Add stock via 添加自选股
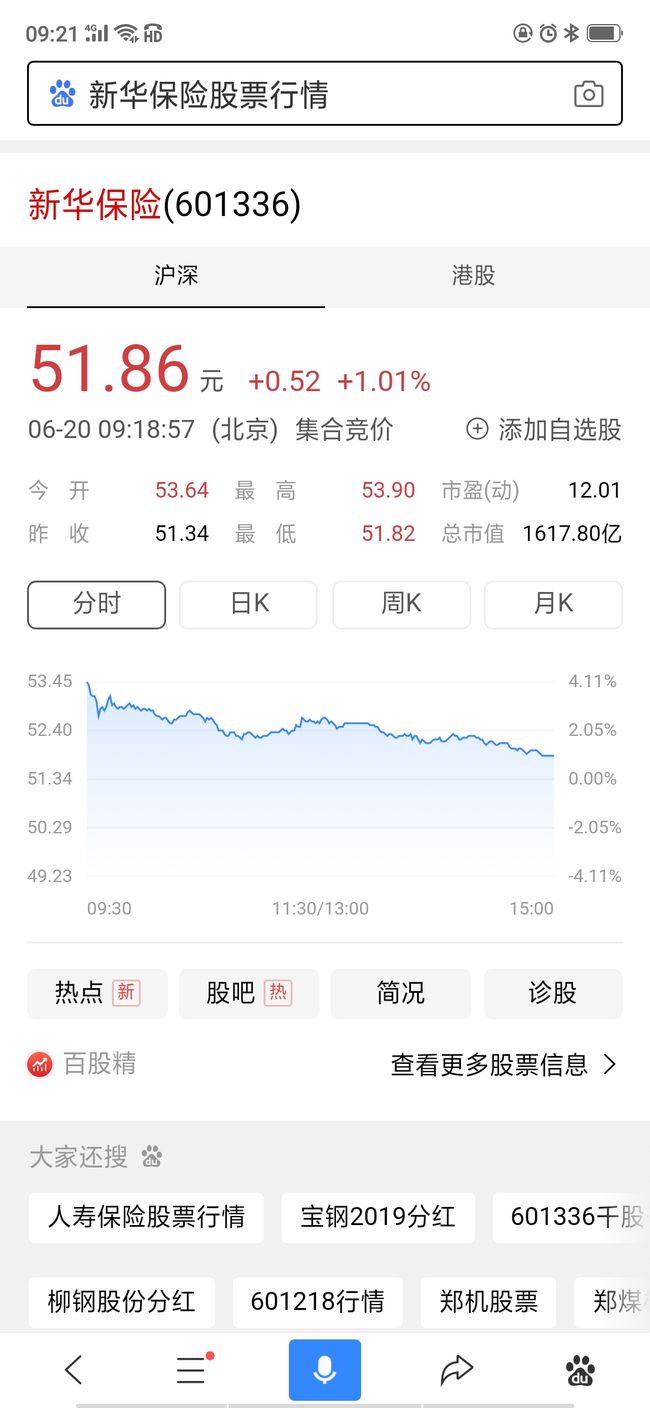This screenshot has width=650, height=1408. click(544, 430)
